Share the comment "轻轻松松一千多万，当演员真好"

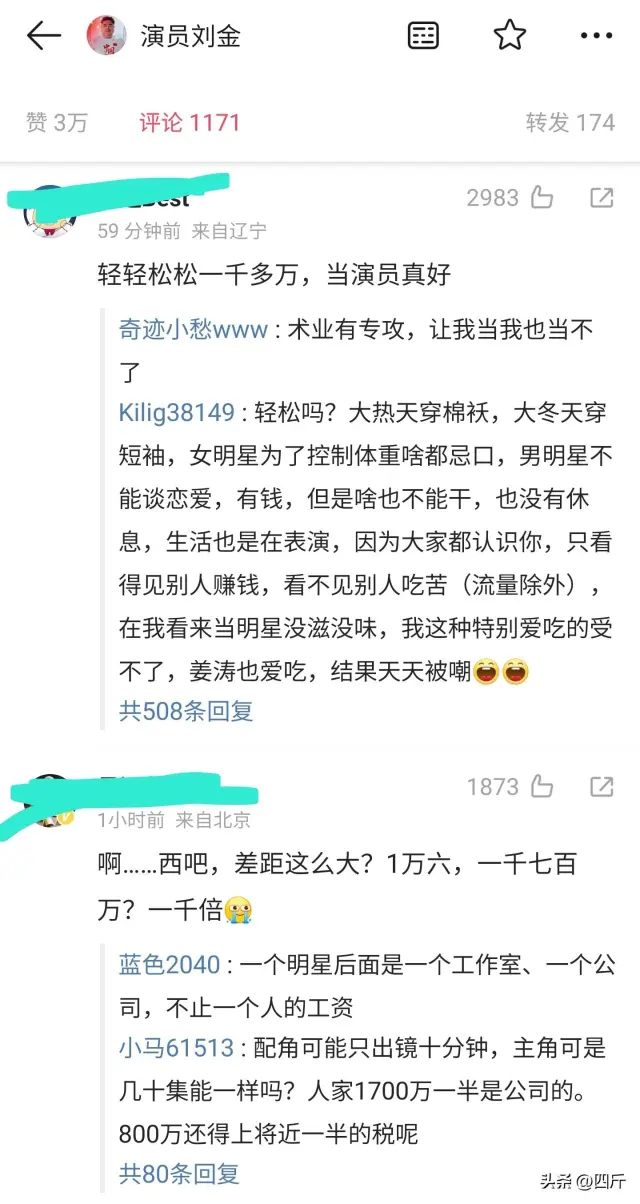pyautogui.click(x=601, y=198)
